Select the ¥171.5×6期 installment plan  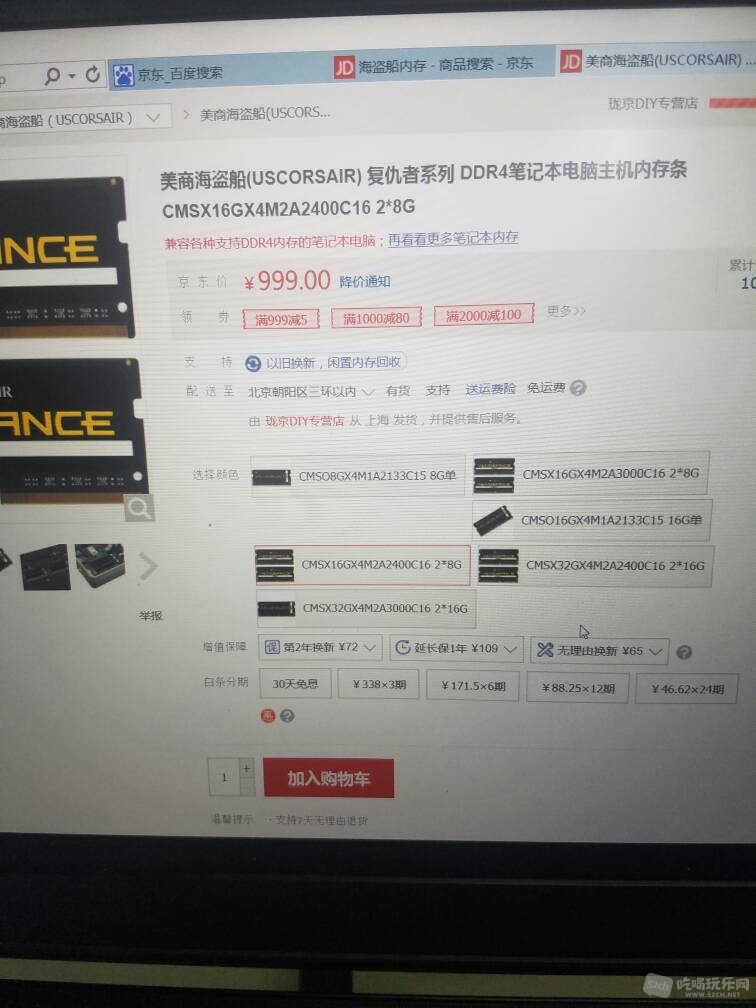(x=472, y=686)
